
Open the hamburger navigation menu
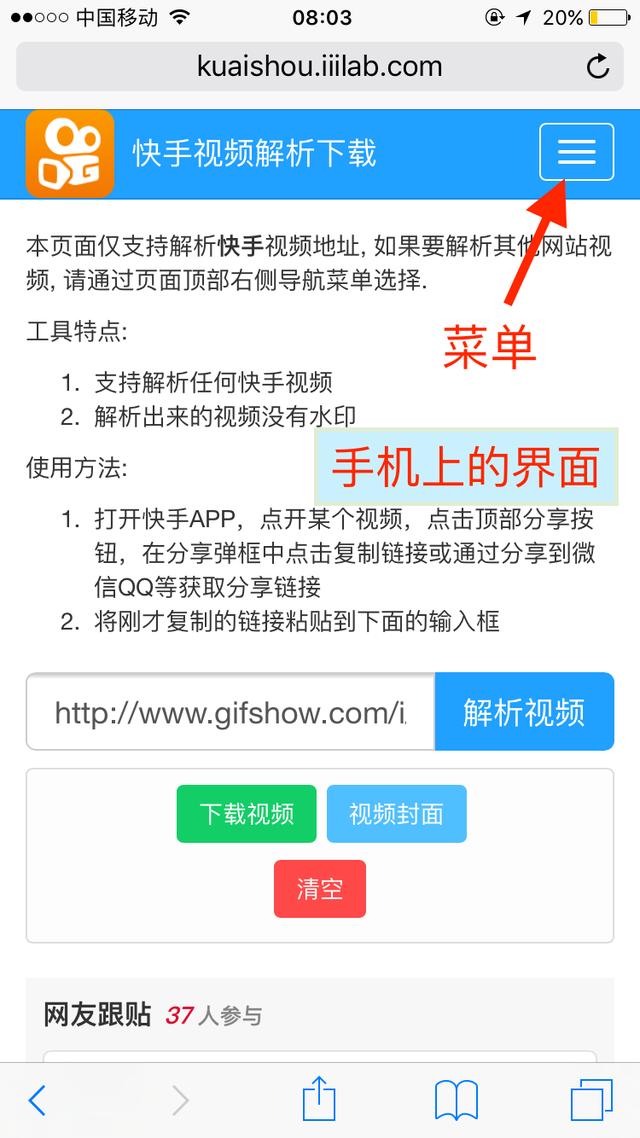576,152
